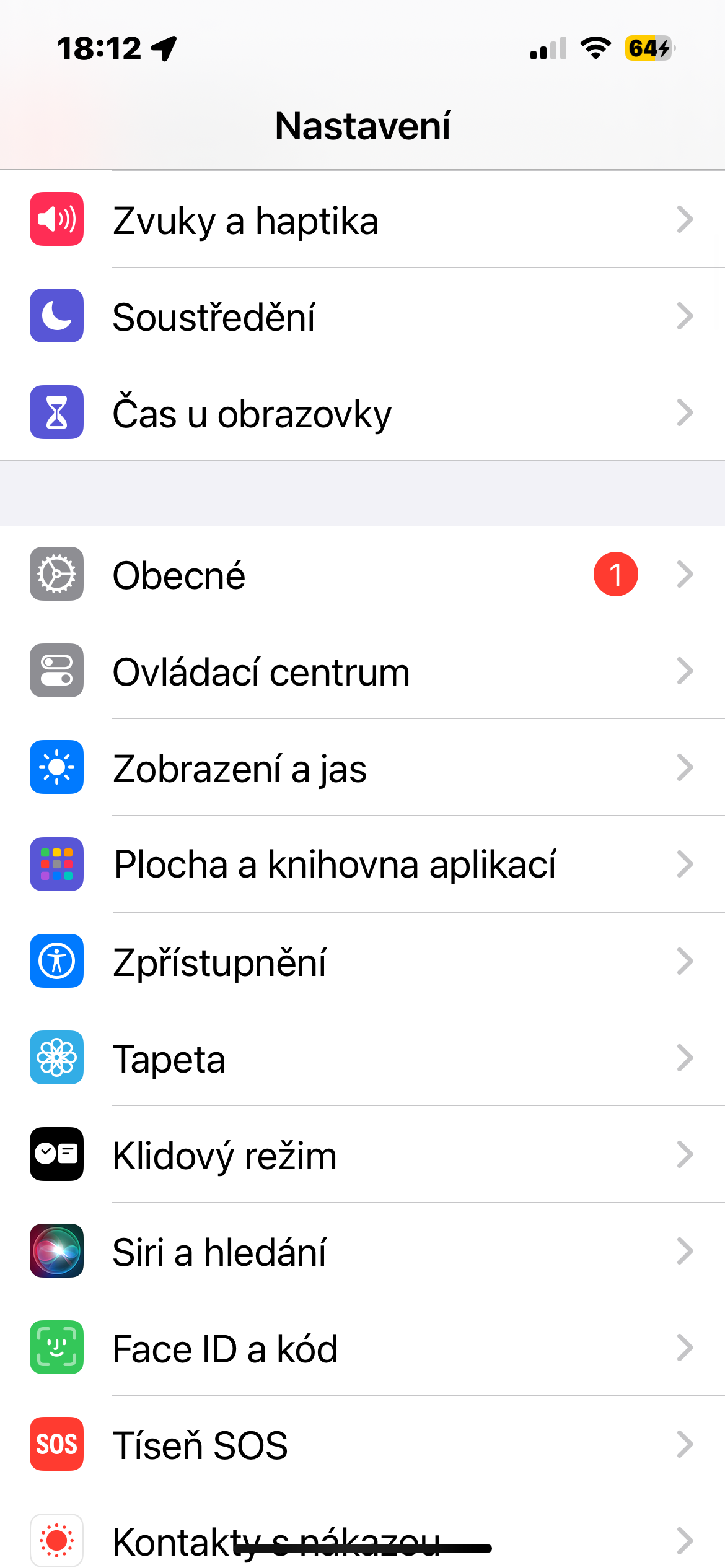
Task: Tap Plocha a knihovna aplikací
Action: 362,865
